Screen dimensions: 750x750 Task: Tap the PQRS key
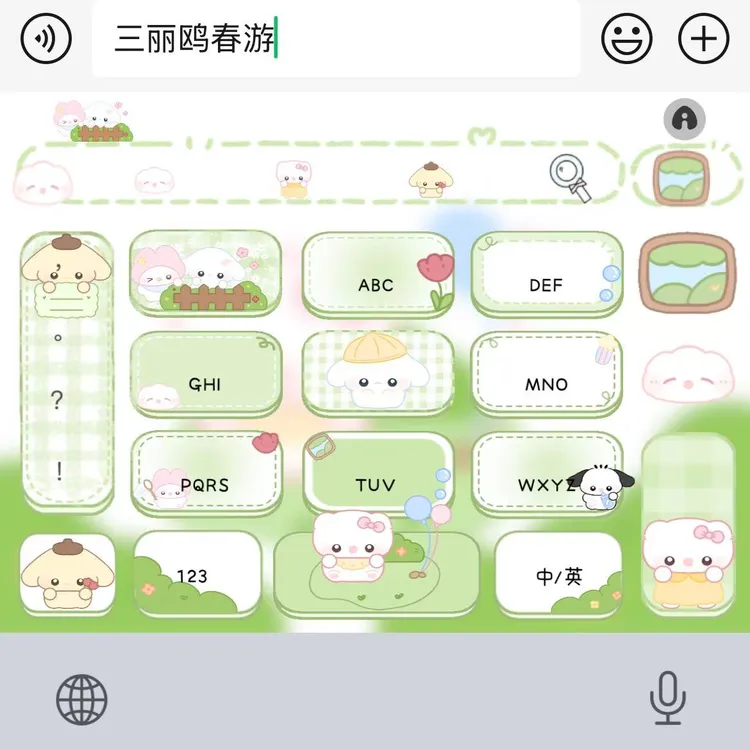pos(206,474)
